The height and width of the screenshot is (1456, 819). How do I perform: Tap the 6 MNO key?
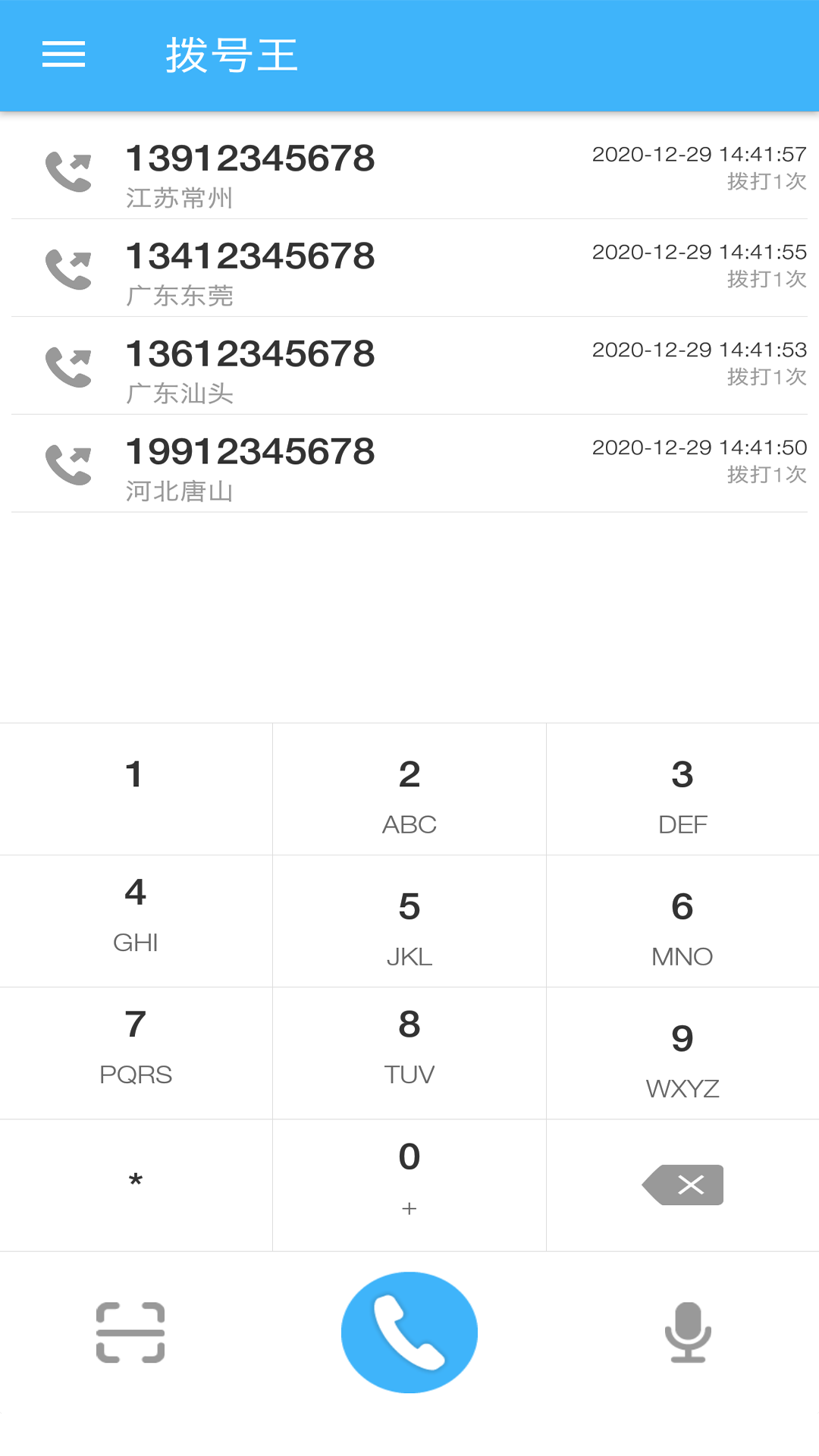pos(682,921)
